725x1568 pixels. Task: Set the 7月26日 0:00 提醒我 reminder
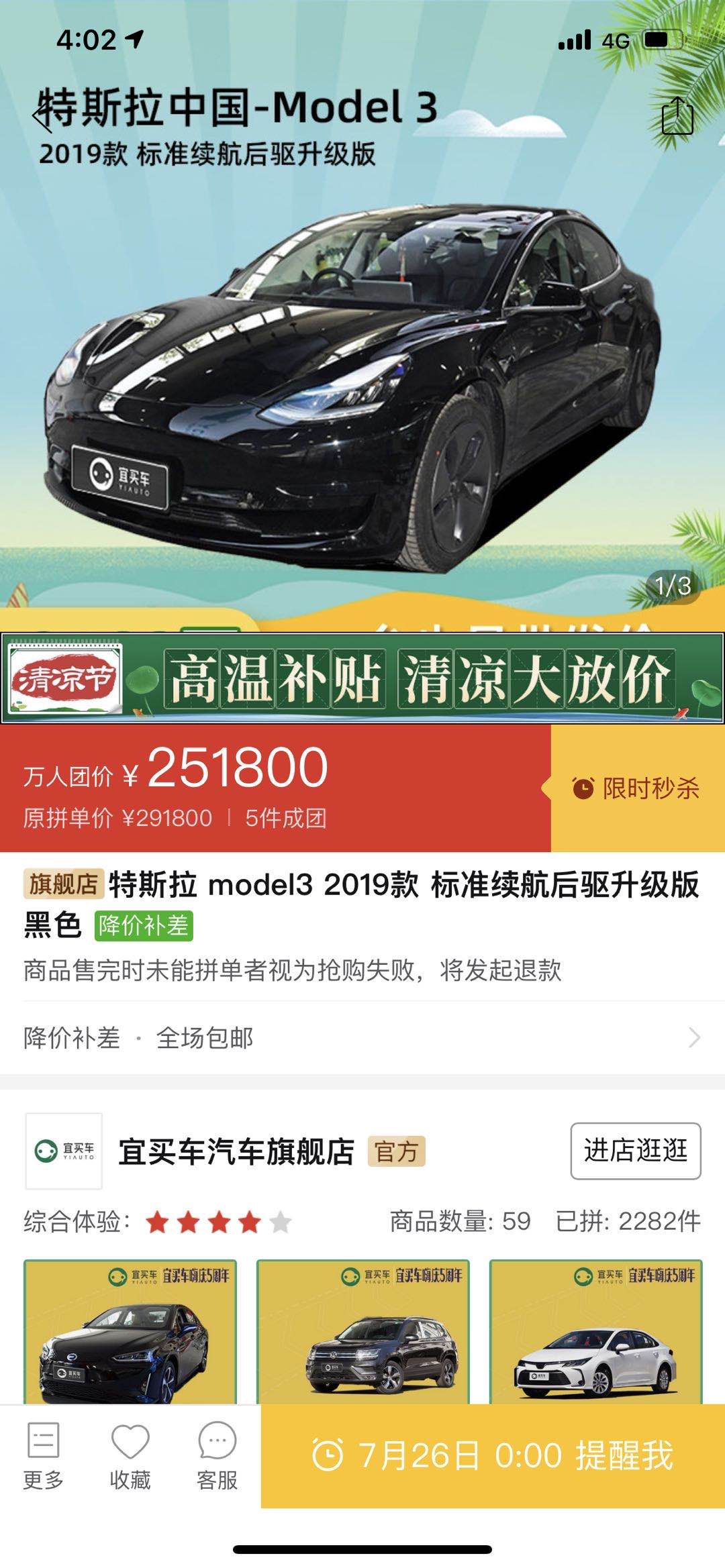point(493,1456)
